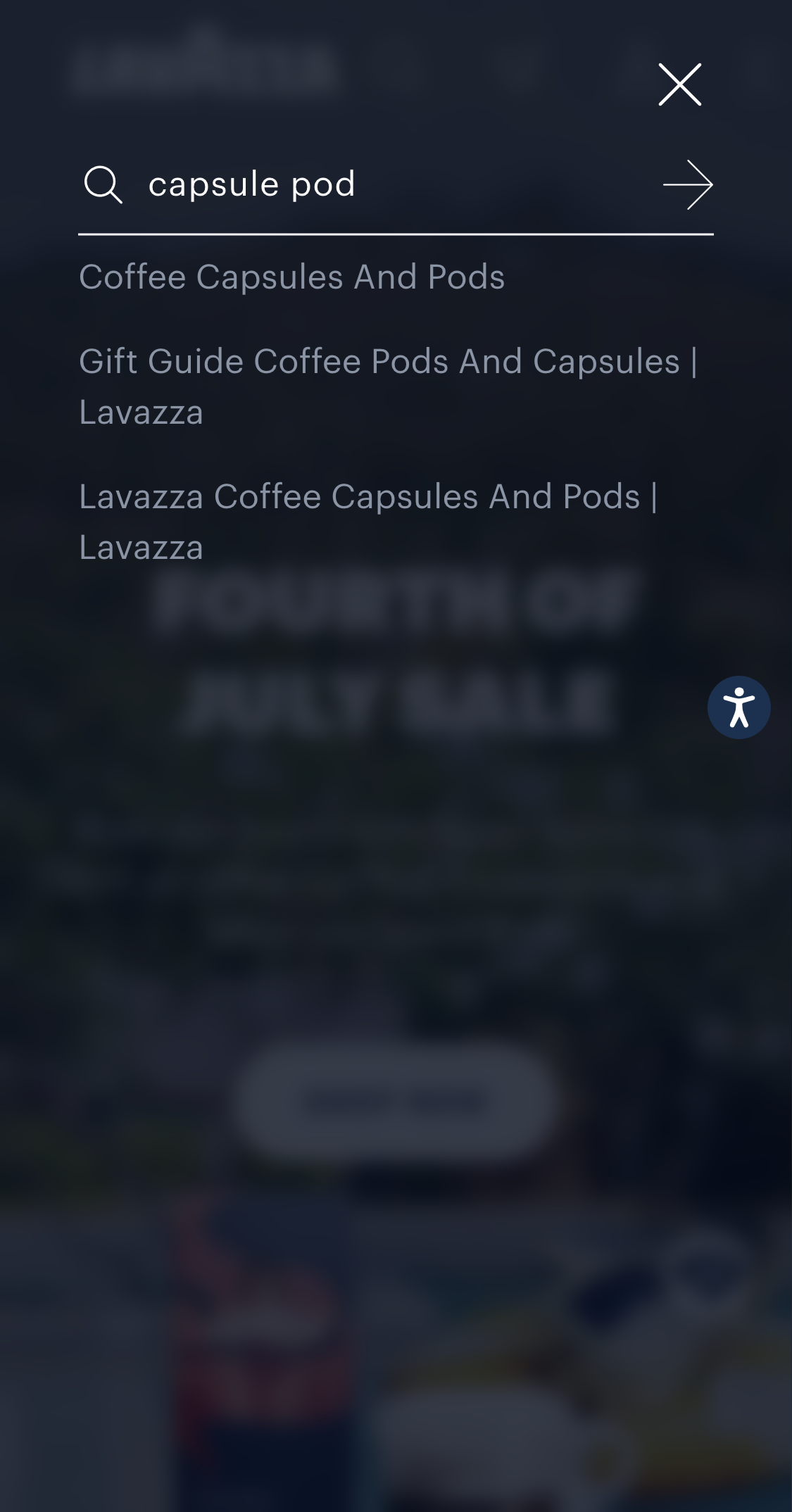792x1512 pixels.
Task: Open accessibility options using the person icon
Action: 738,707
